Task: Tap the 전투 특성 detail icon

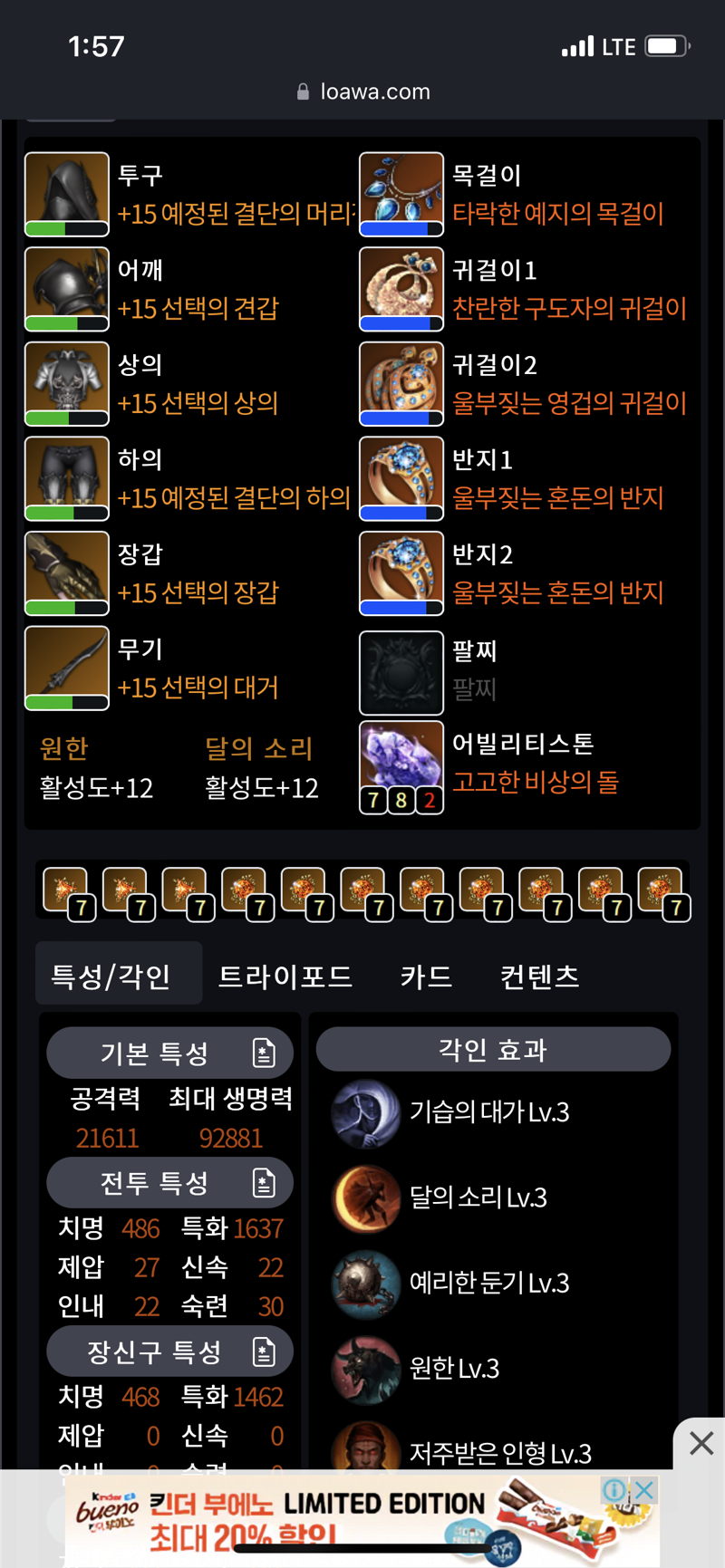Action: click(264, 1182)
